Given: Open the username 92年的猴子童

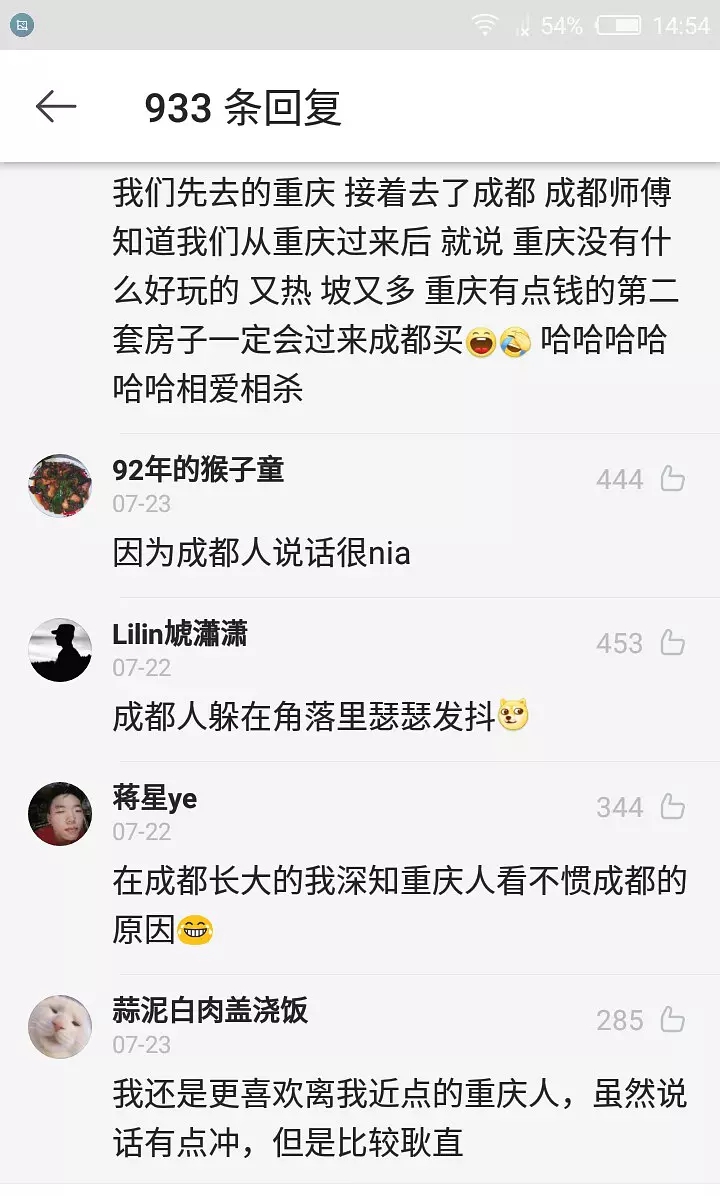Looking at the screenshot, I should pyautogui.click(x=198, y=470).
